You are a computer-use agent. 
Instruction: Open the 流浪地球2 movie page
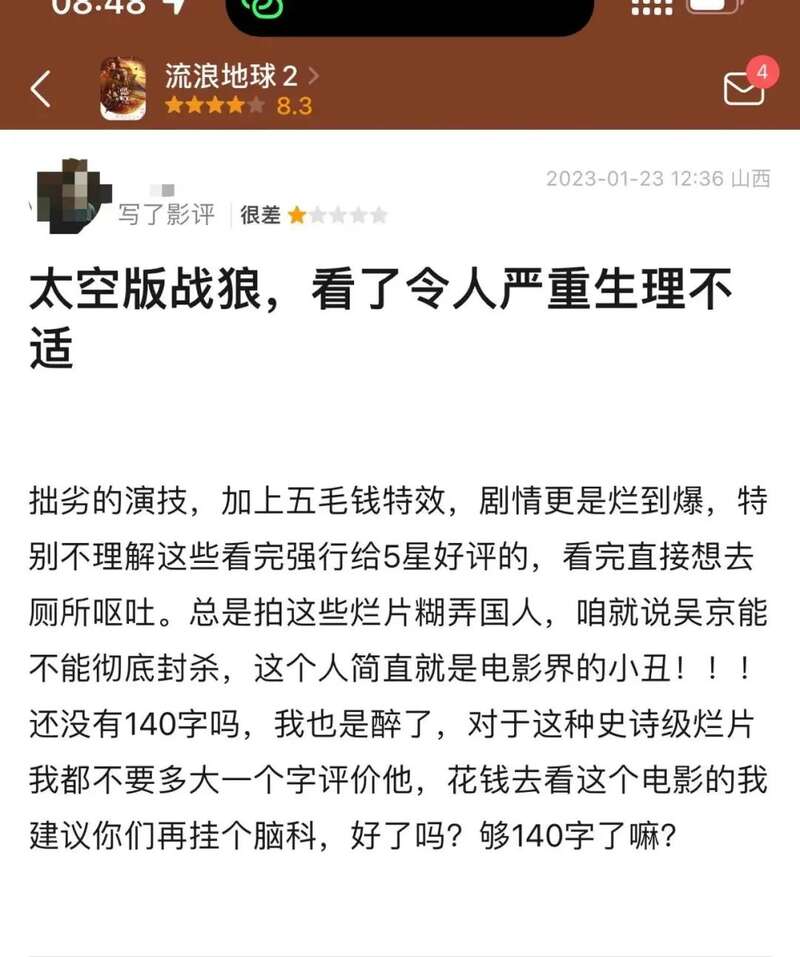point(232,77)
